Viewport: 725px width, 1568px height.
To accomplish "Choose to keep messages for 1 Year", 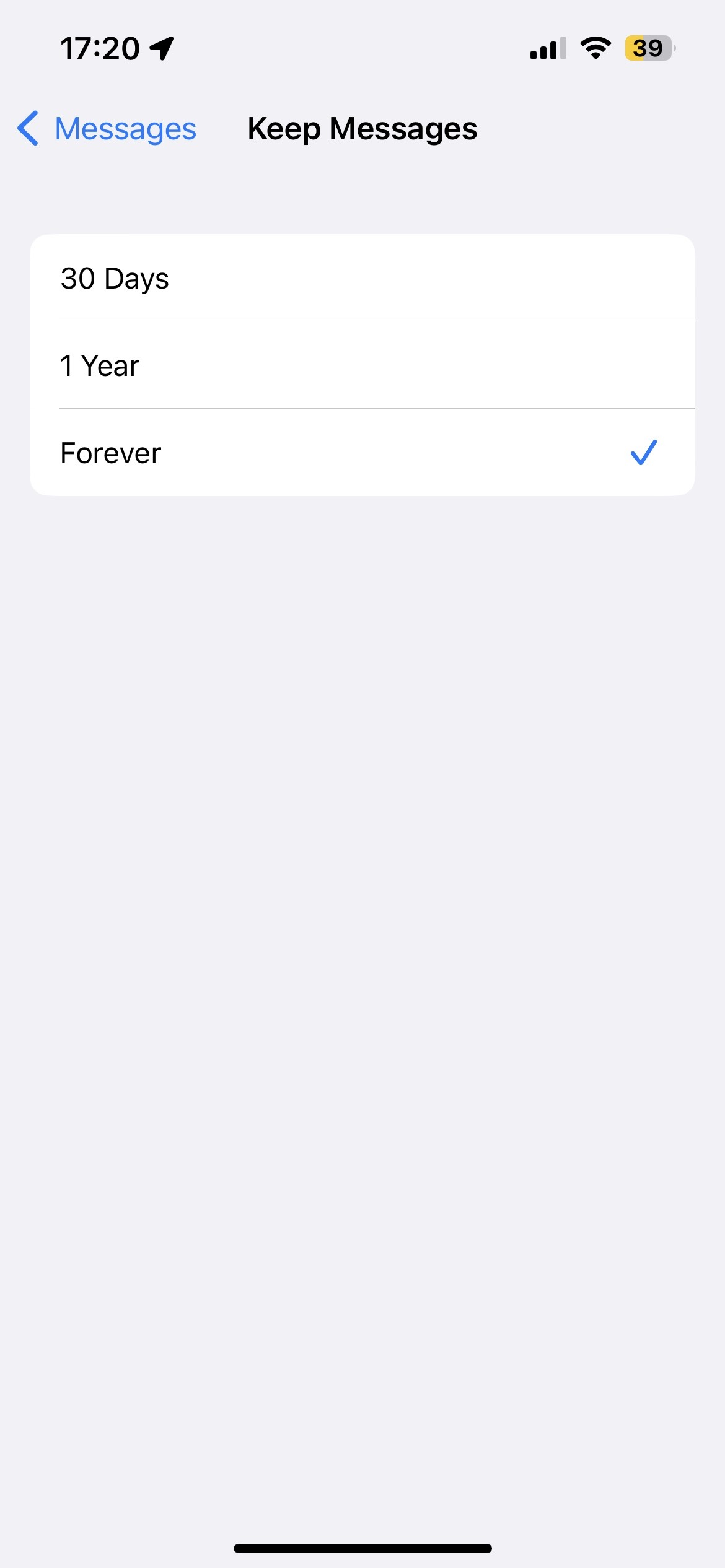I will tap(362, 365).
